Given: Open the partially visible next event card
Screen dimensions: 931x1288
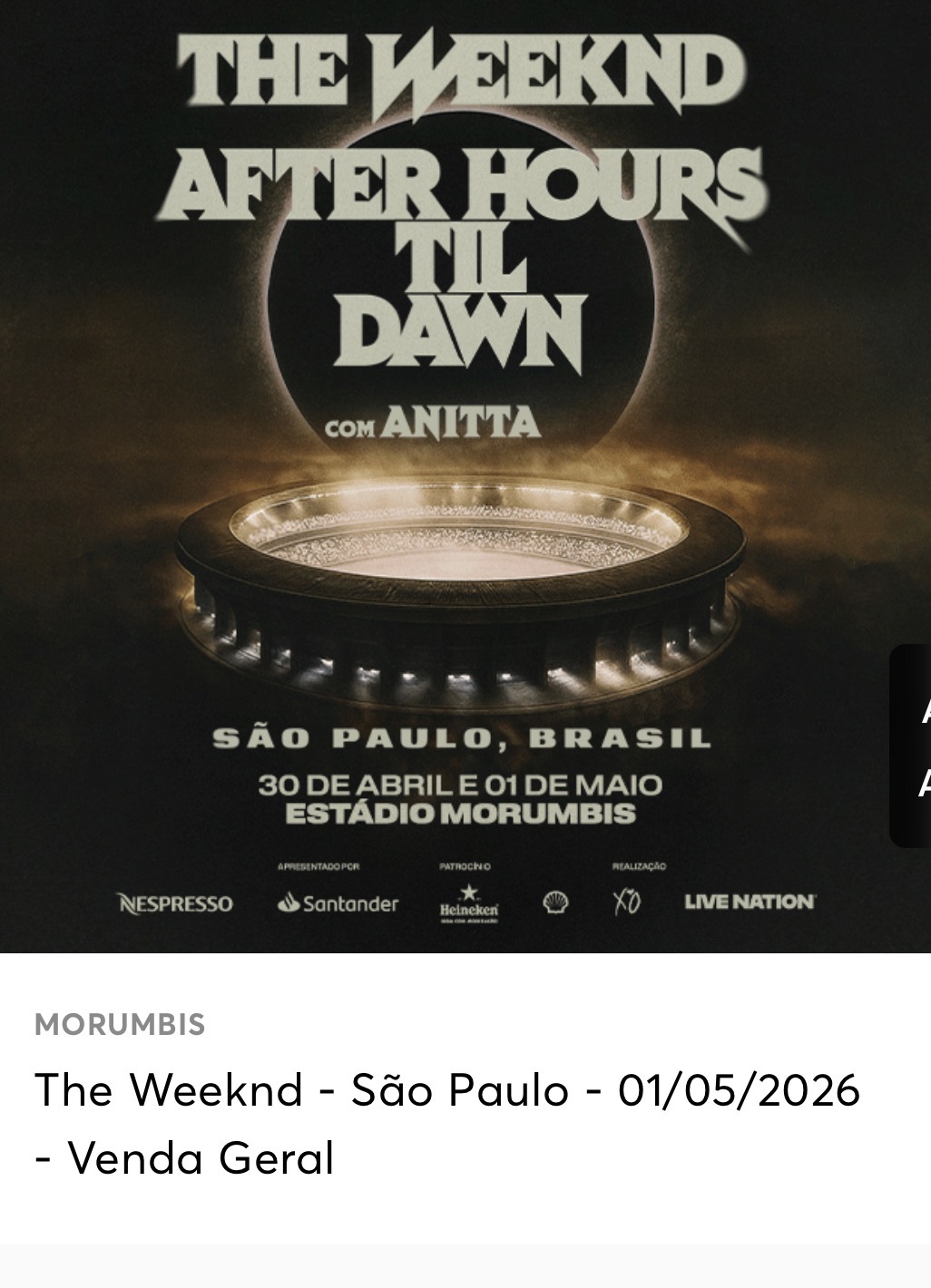Looking at the screenshot, I should [912, 746].
